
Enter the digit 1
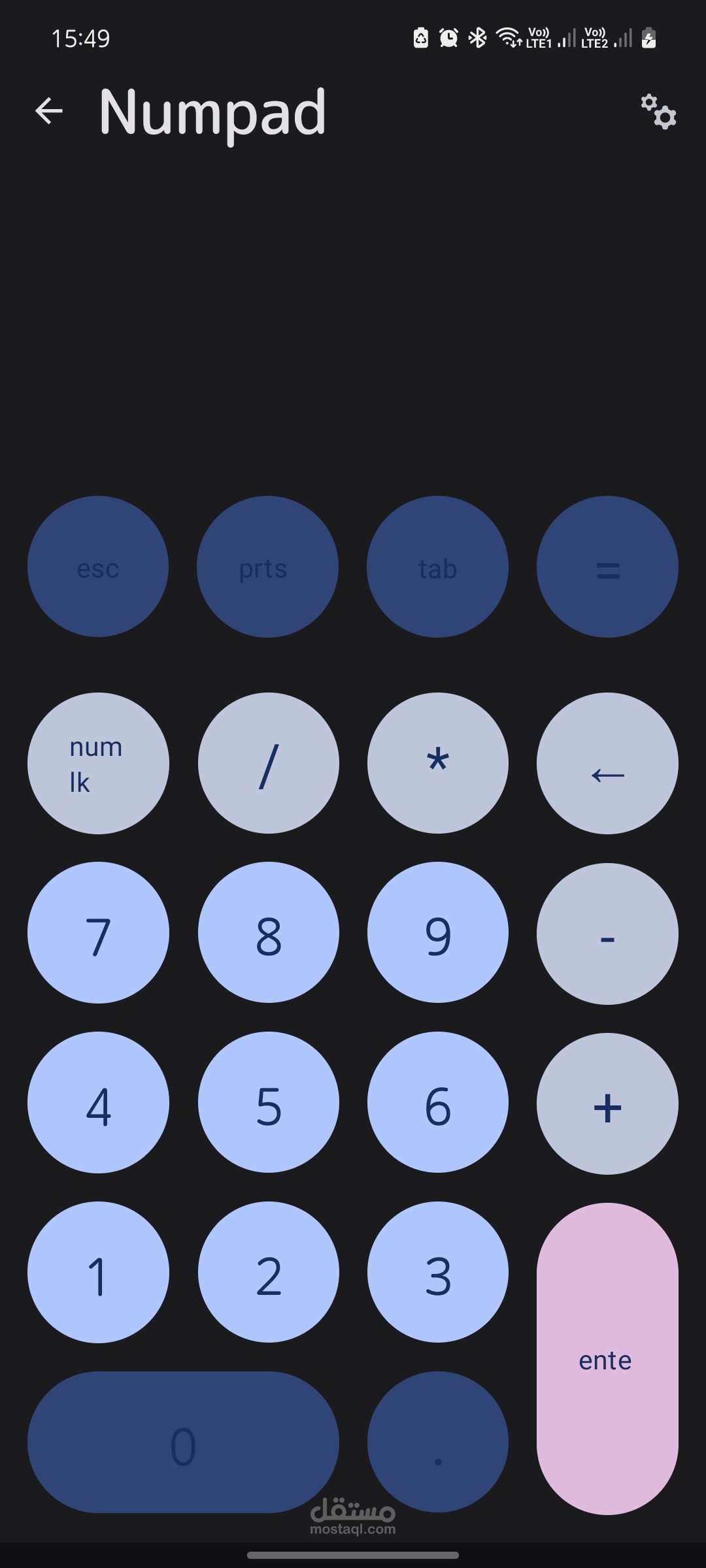click(x=98, y=1273)
